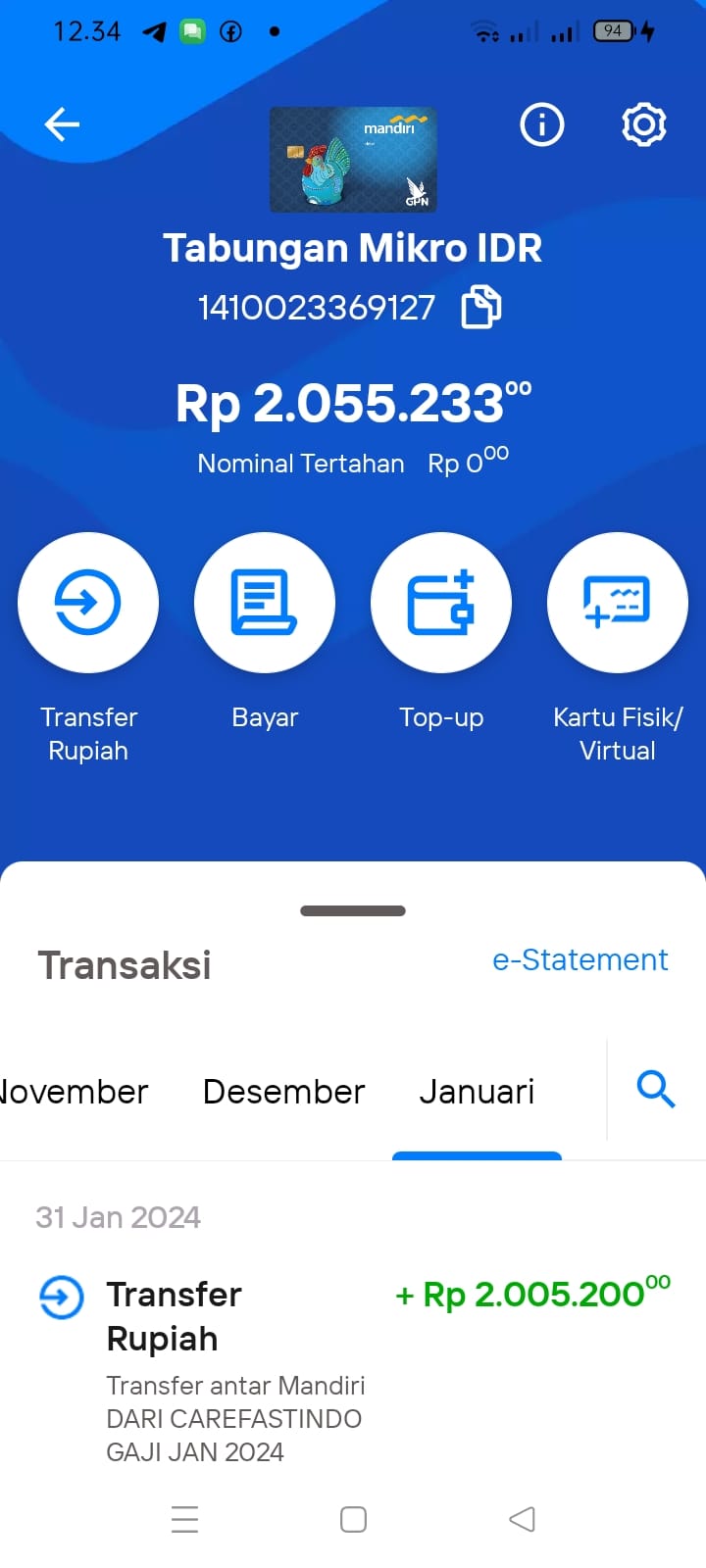Go back using the top-left arrow
Image resolution: width=706 pixels, height=1568 pixels.
click(62, 124)
